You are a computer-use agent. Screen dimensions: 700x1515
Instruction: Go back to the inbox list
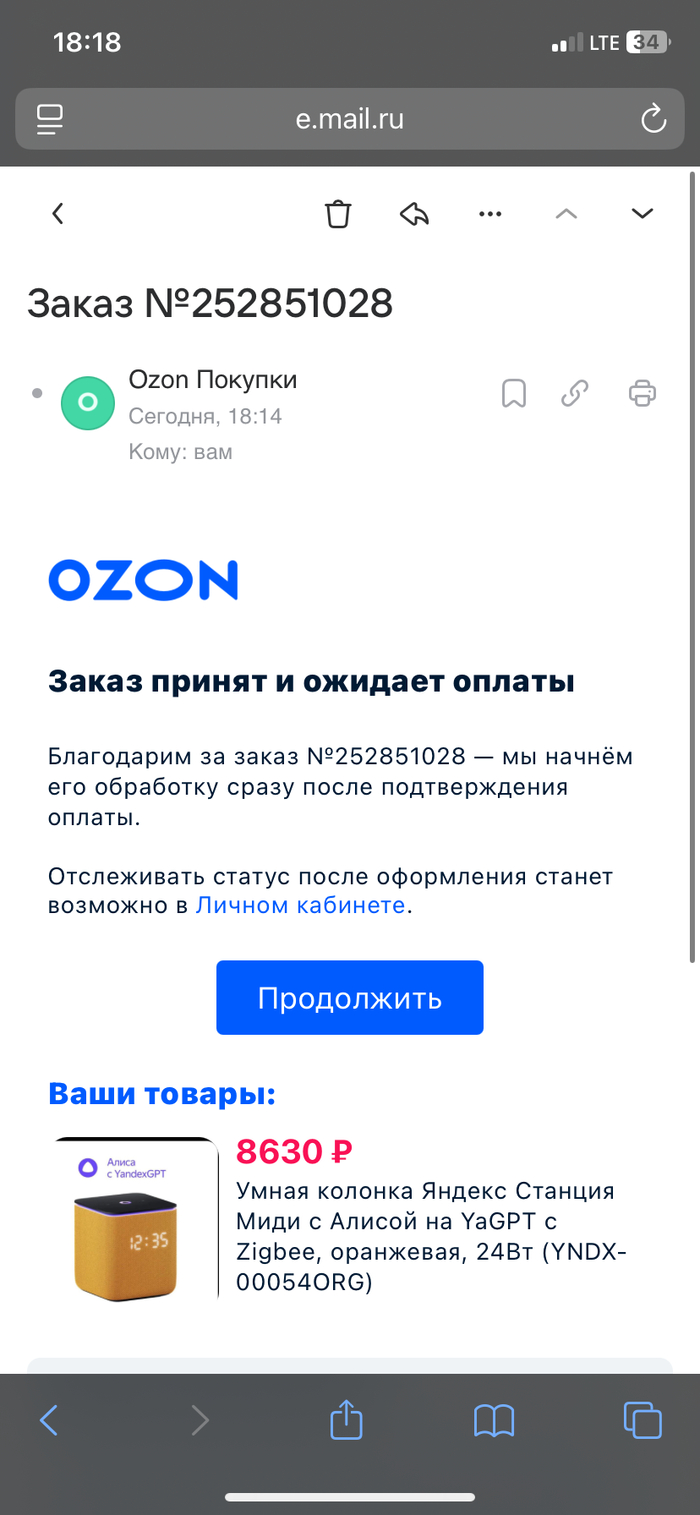point(58,213)
